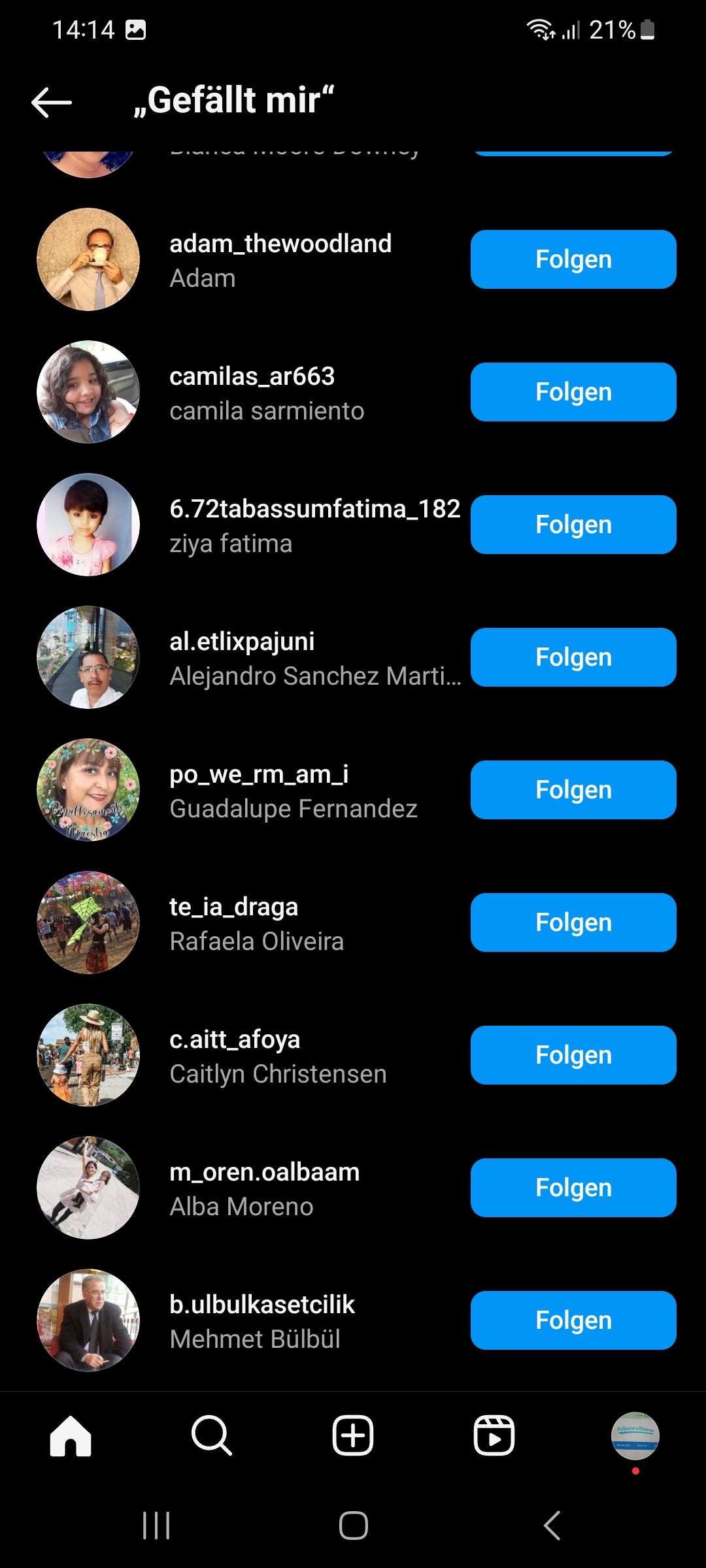This screenshot has width=706, height=1568.
Task: Follow 6.72tabassumfatima_182
Action: coord(573,525)
